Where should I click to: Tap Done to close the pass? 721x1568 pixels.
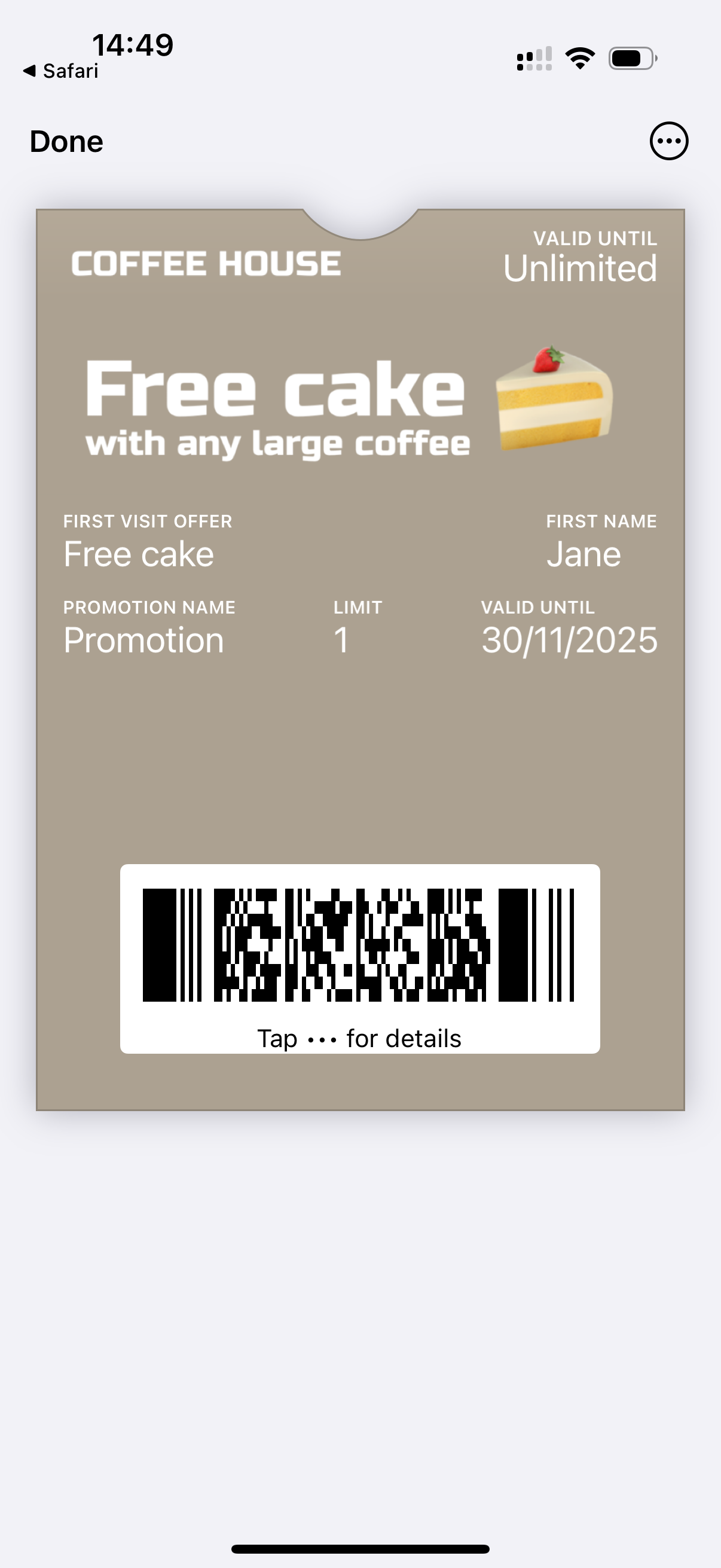[x=66, y=142]
